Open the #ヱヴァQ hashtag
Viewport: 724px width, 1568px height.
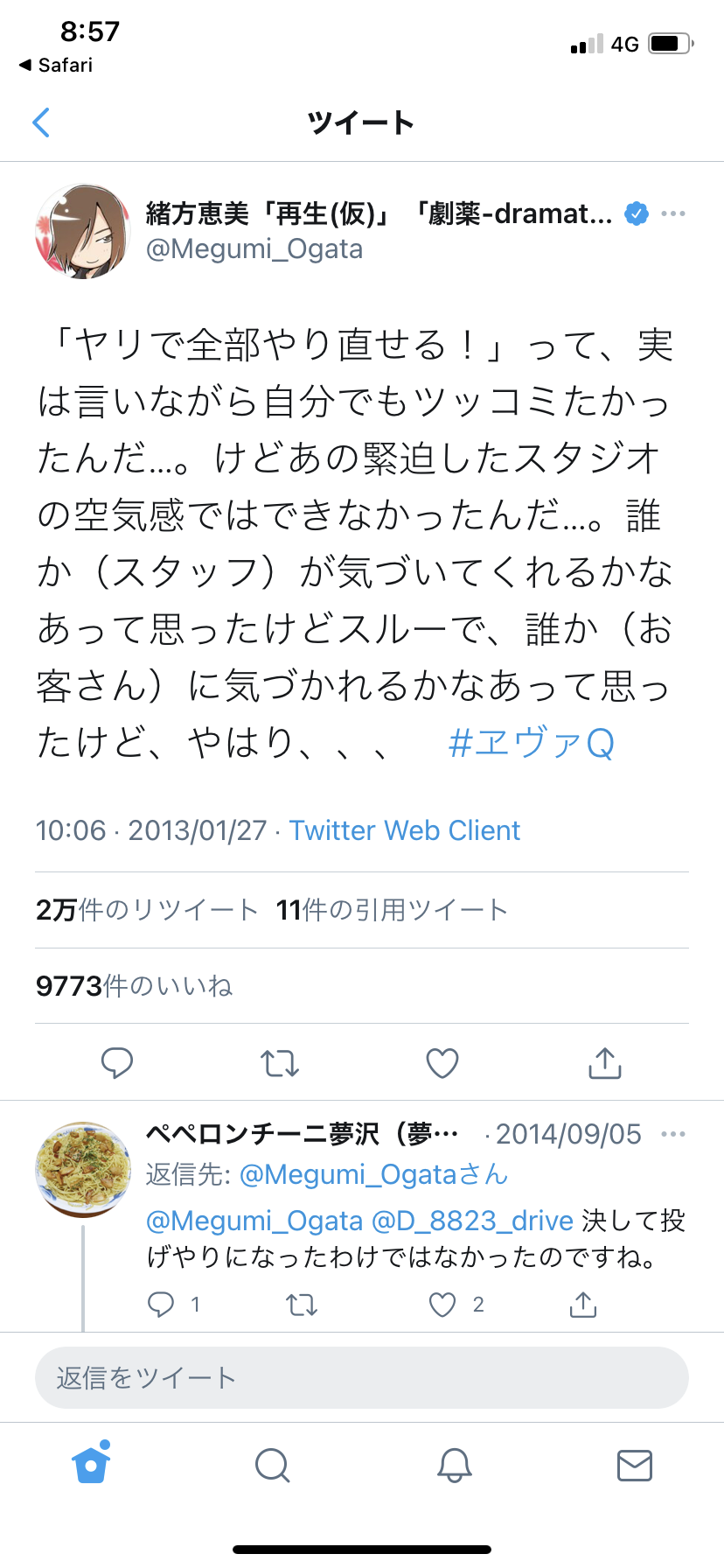point(531,744)
